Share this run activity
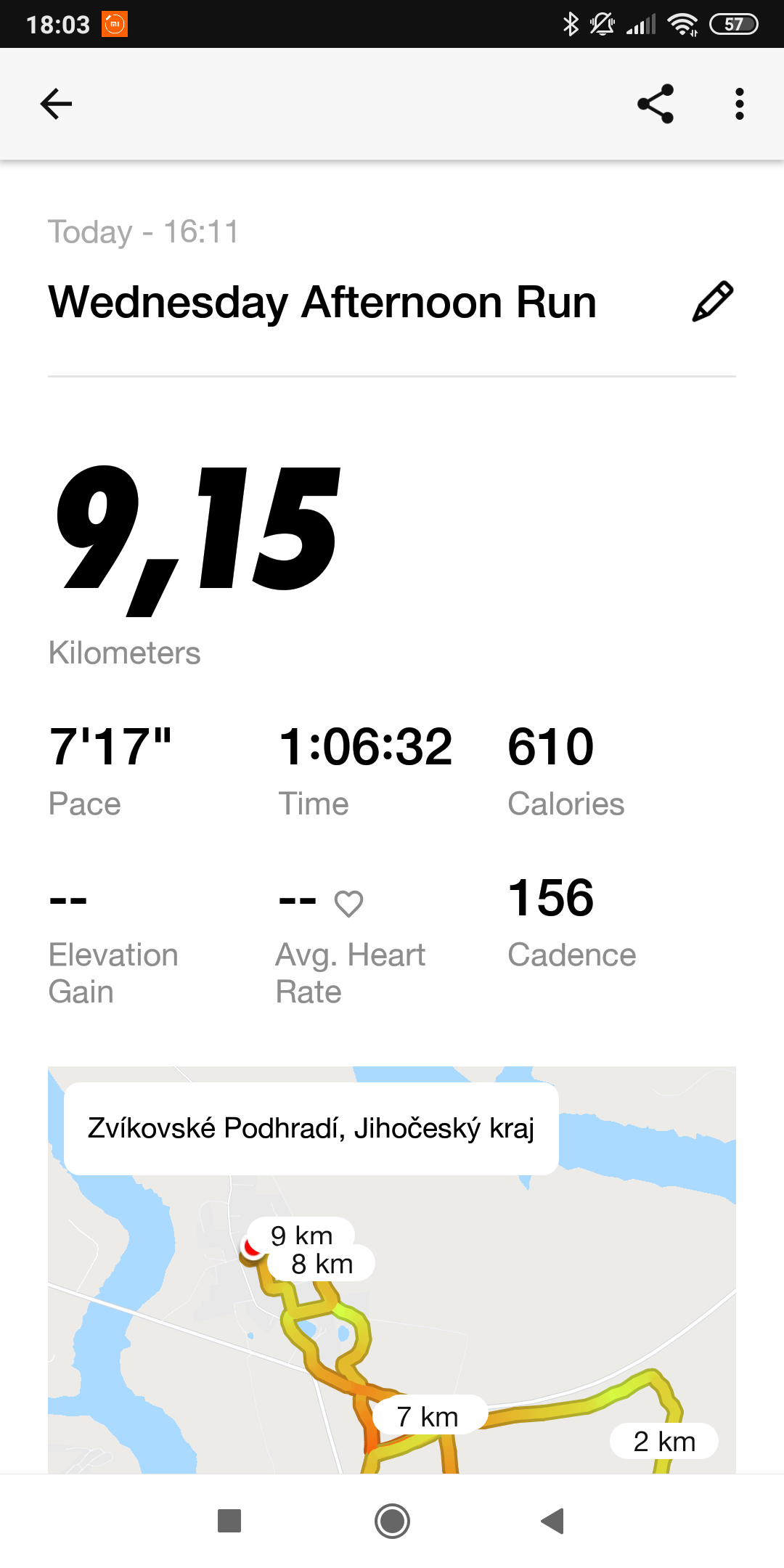 pyautogui.click(x=656, y=104)
